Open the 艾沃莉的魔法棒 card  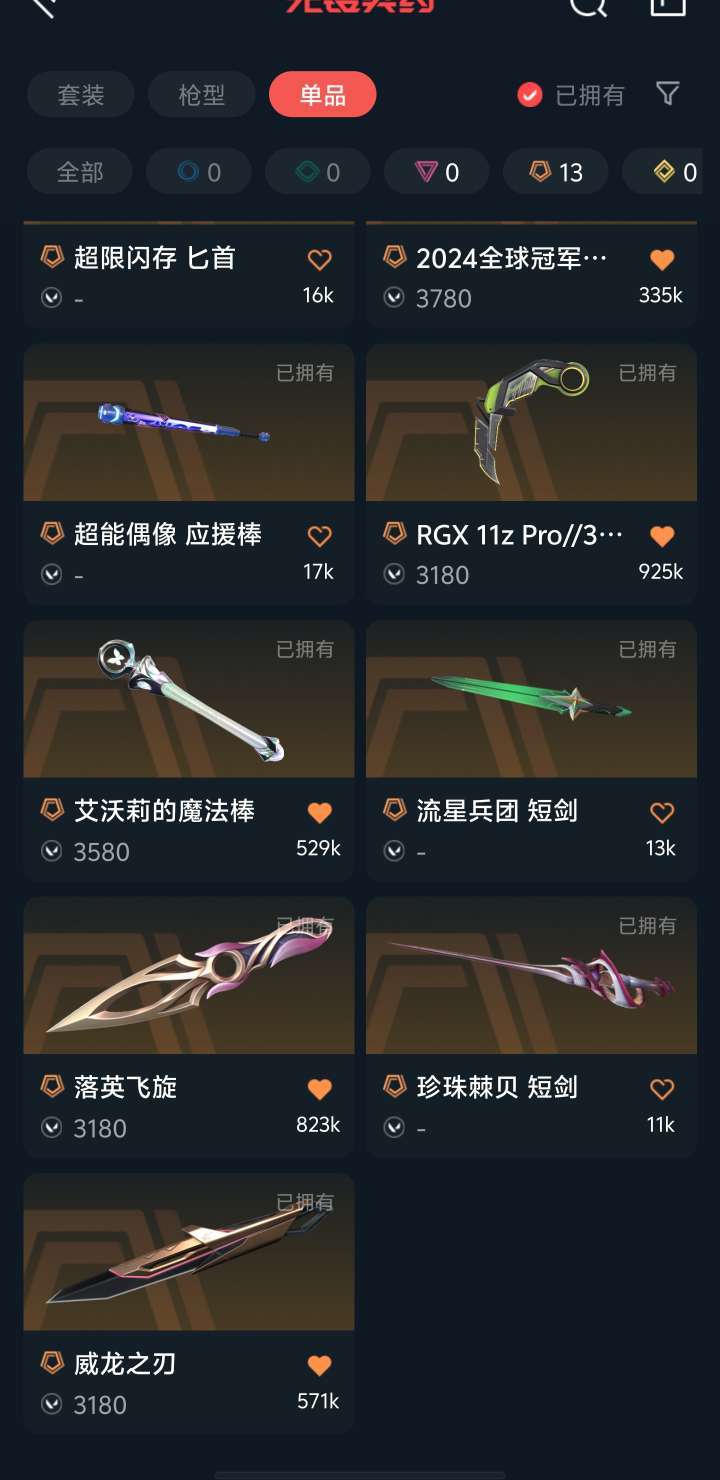click(189, 751)
